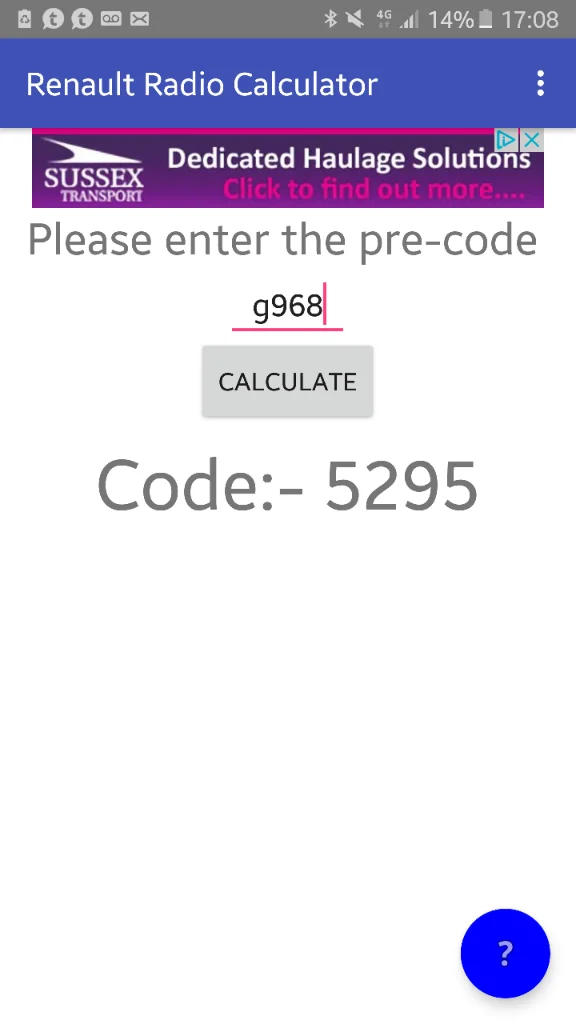This screenshot has width=576, height=1024.
Task: Open the Sussex Transport haulage ad
Action: pyautogui.click(x=287, y=171)
